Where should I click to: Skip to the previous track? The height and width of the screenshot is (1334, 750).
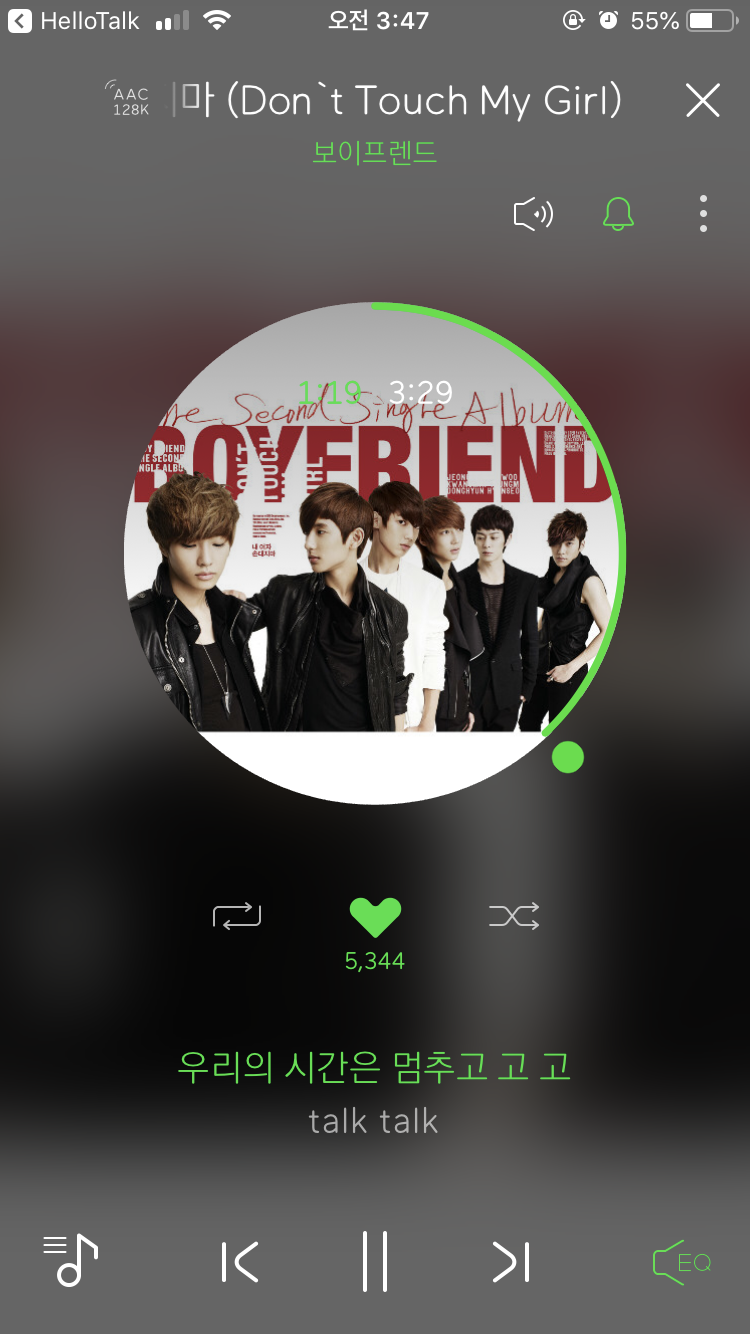240,1262
